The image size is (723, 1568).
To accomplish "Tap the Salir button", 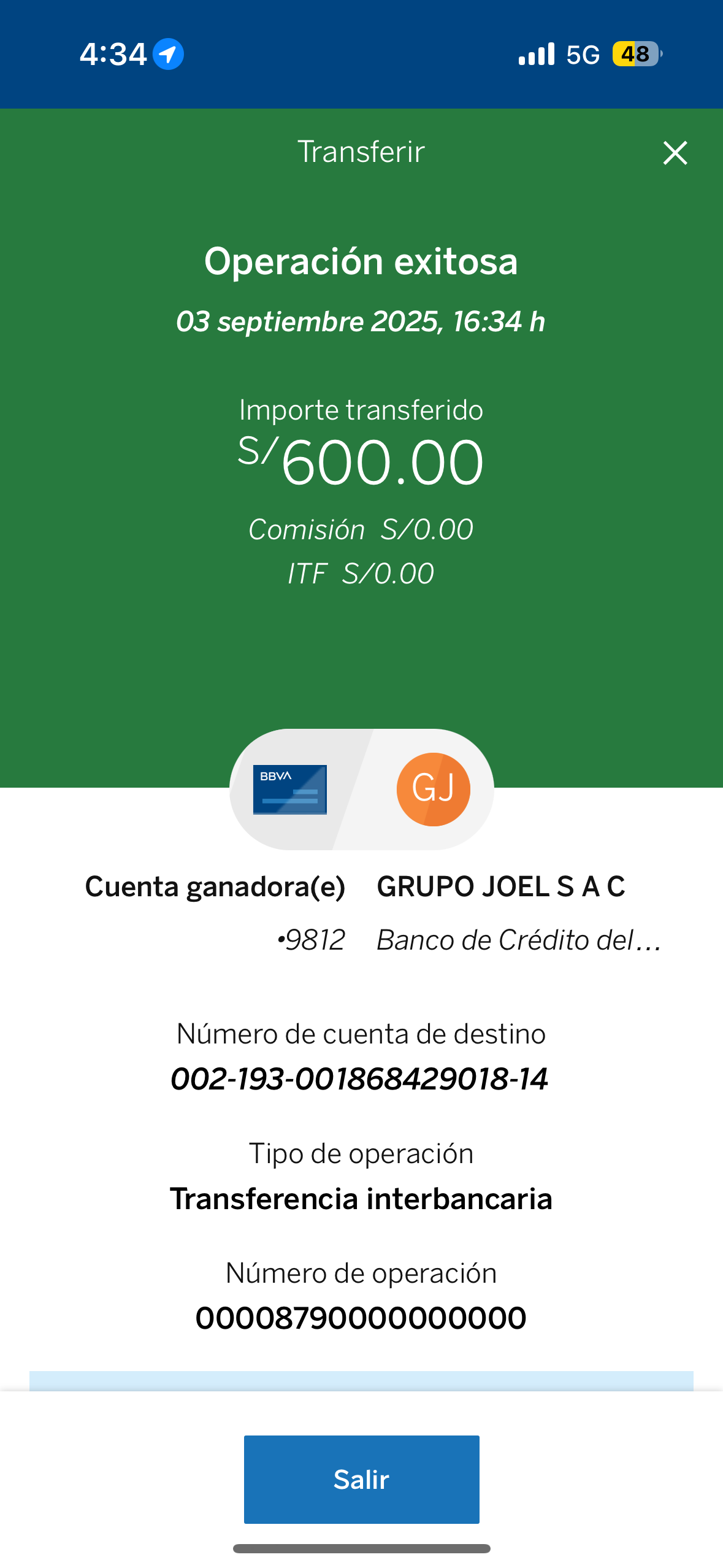I will tap(361, 1479).
